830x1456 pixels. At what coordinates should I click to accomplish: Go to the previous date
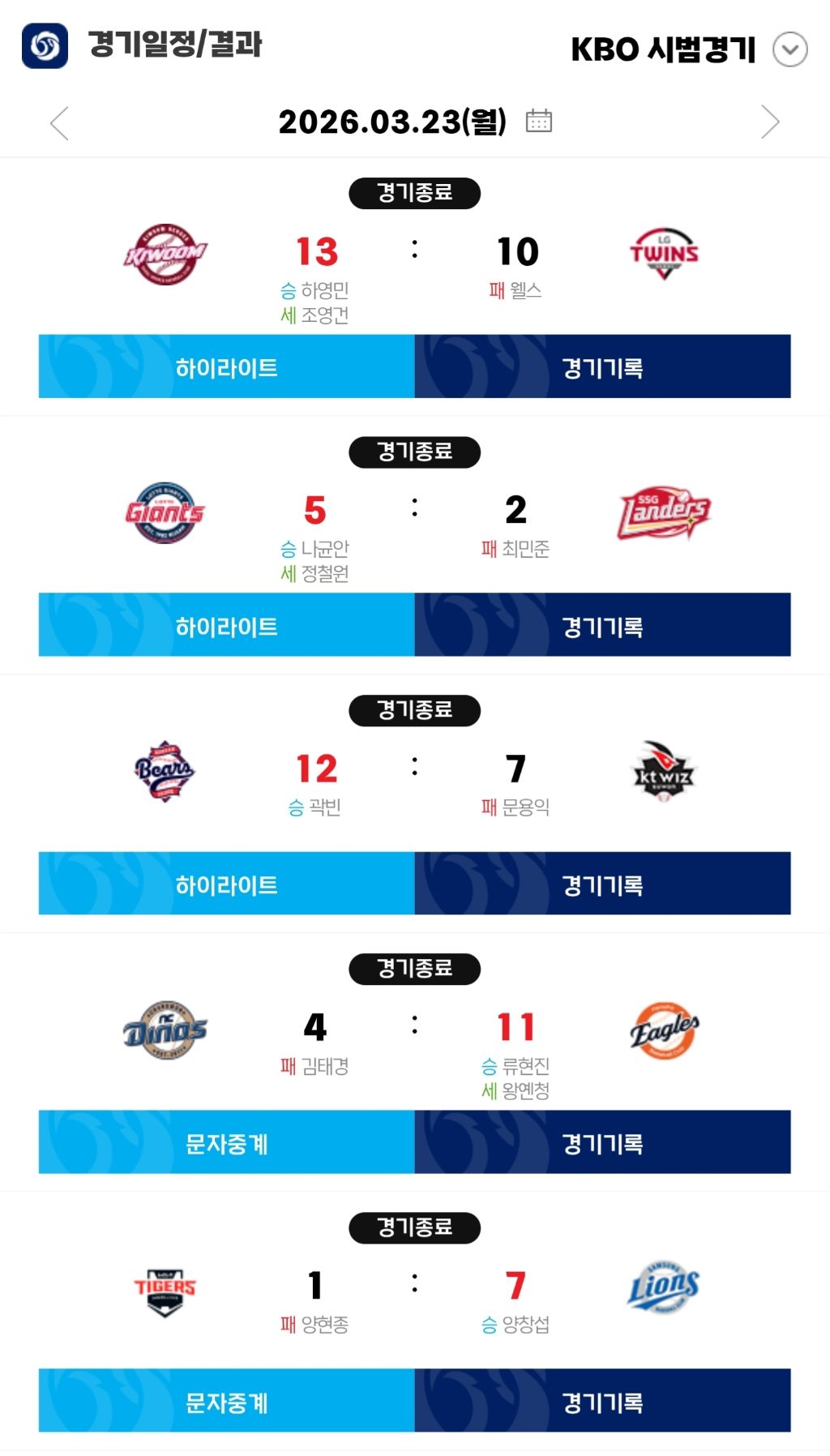tap(59, 123)
